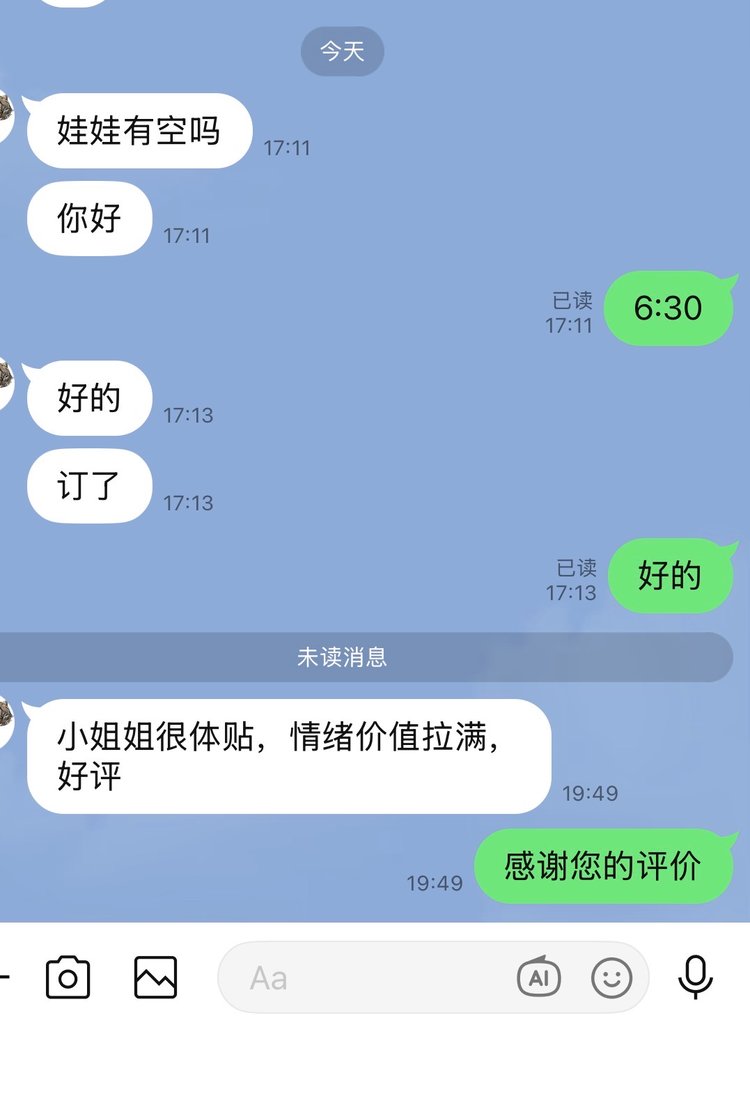Viewport: 750px width, 1100px height.
Task: Record a voice message with microphone
Action: [x=696, y=978]
